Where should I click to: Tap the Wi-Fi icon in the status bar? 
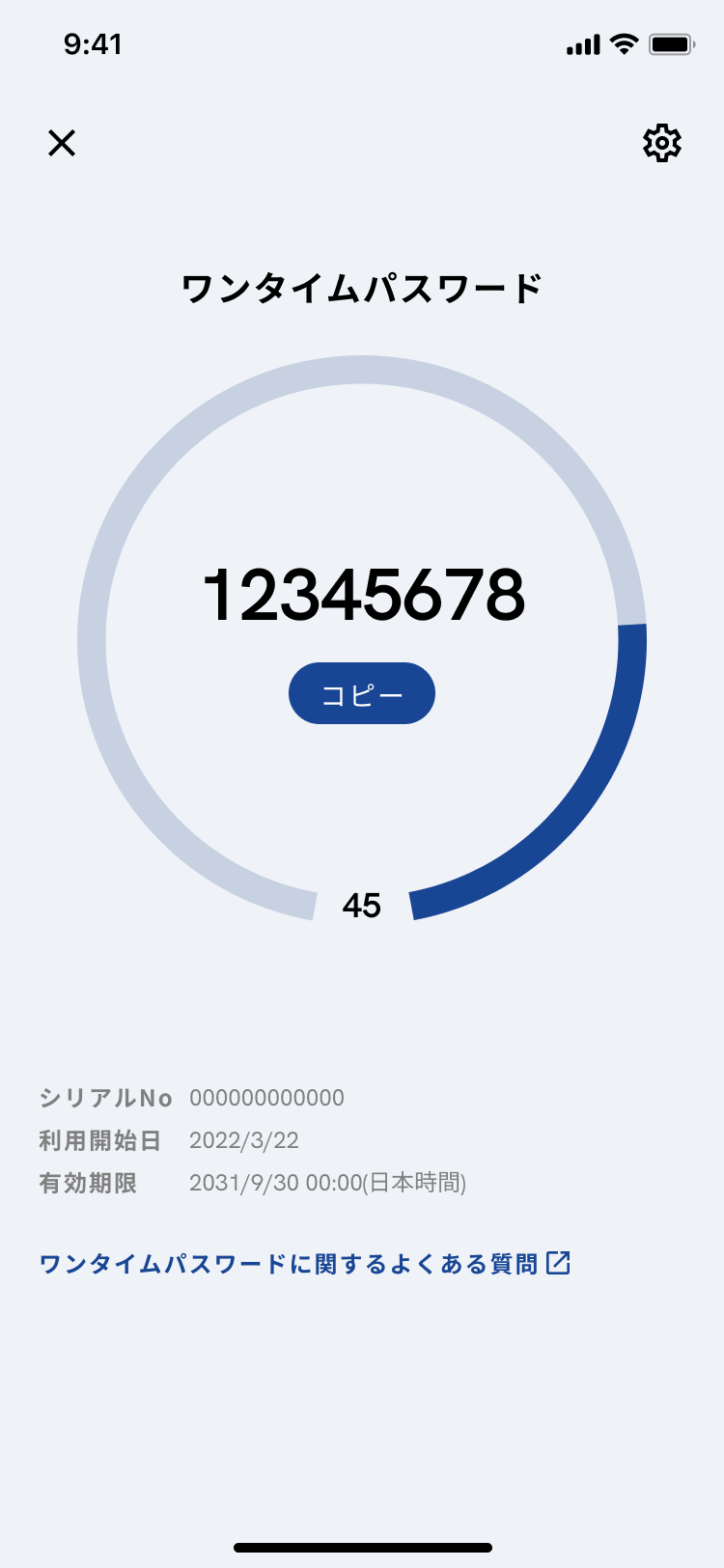click(x=623, y=42)
